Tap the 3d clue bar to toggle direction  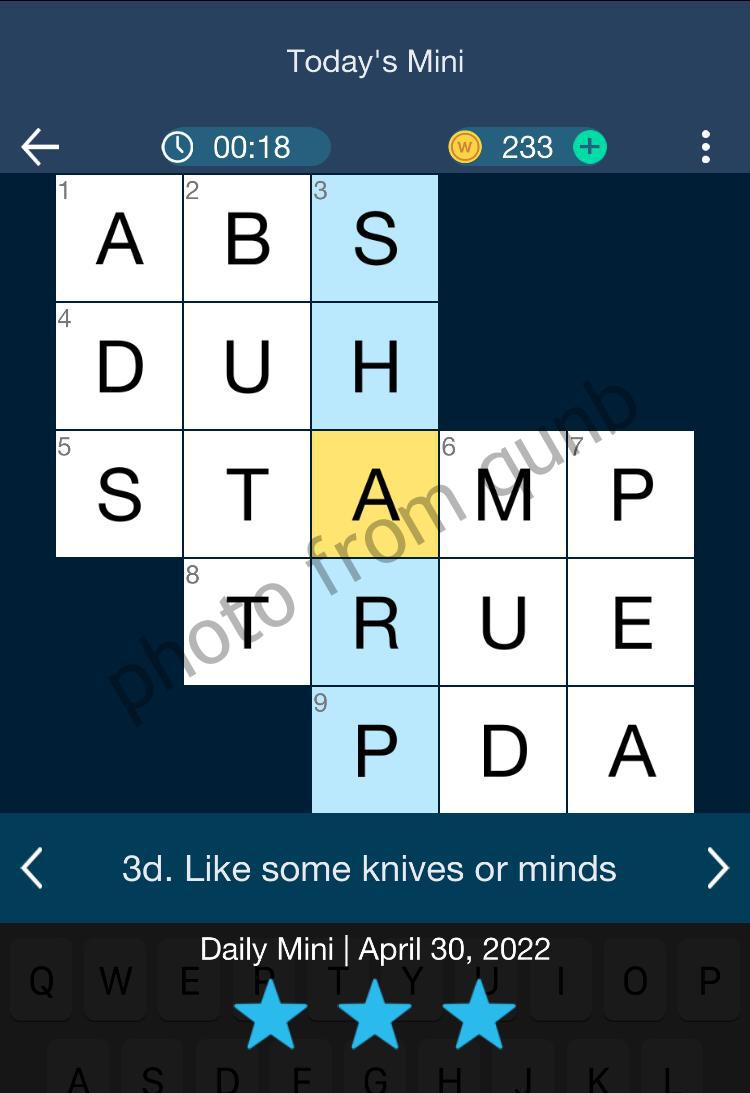(370, 868)
